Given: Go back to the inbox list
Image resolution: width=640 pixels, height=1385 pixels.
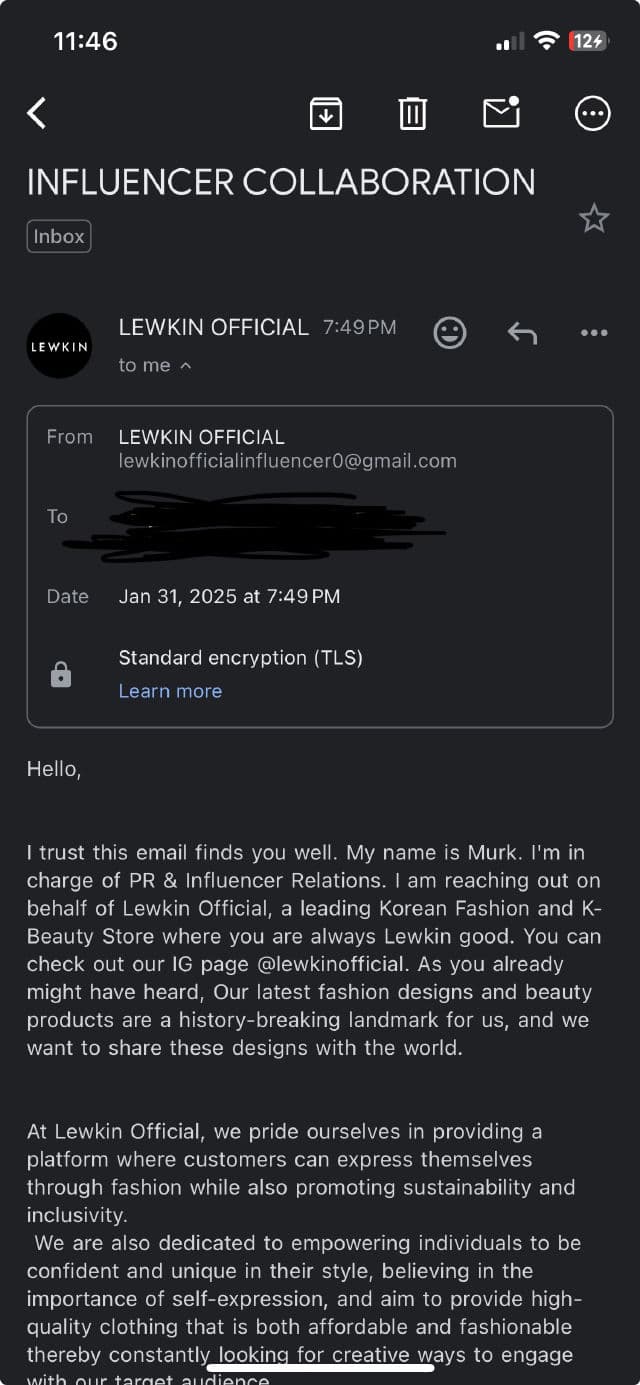Looking at the screenshot, I should pos(37,113).
